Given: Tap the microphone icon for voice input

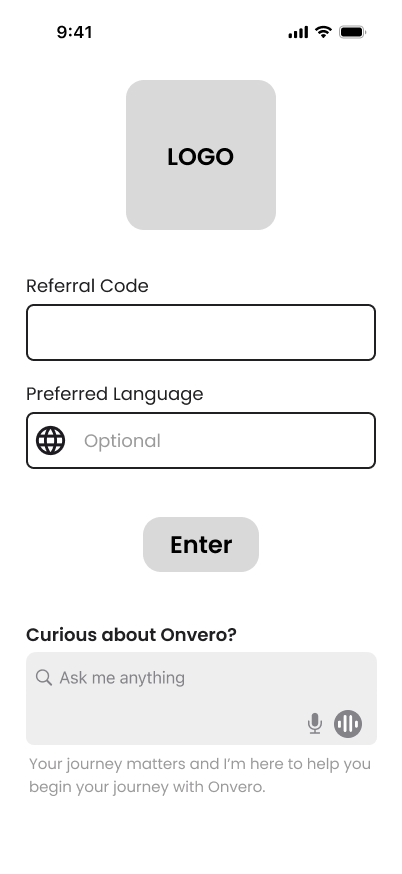Looking at the screenshot, I should click(x=315, y=724).
